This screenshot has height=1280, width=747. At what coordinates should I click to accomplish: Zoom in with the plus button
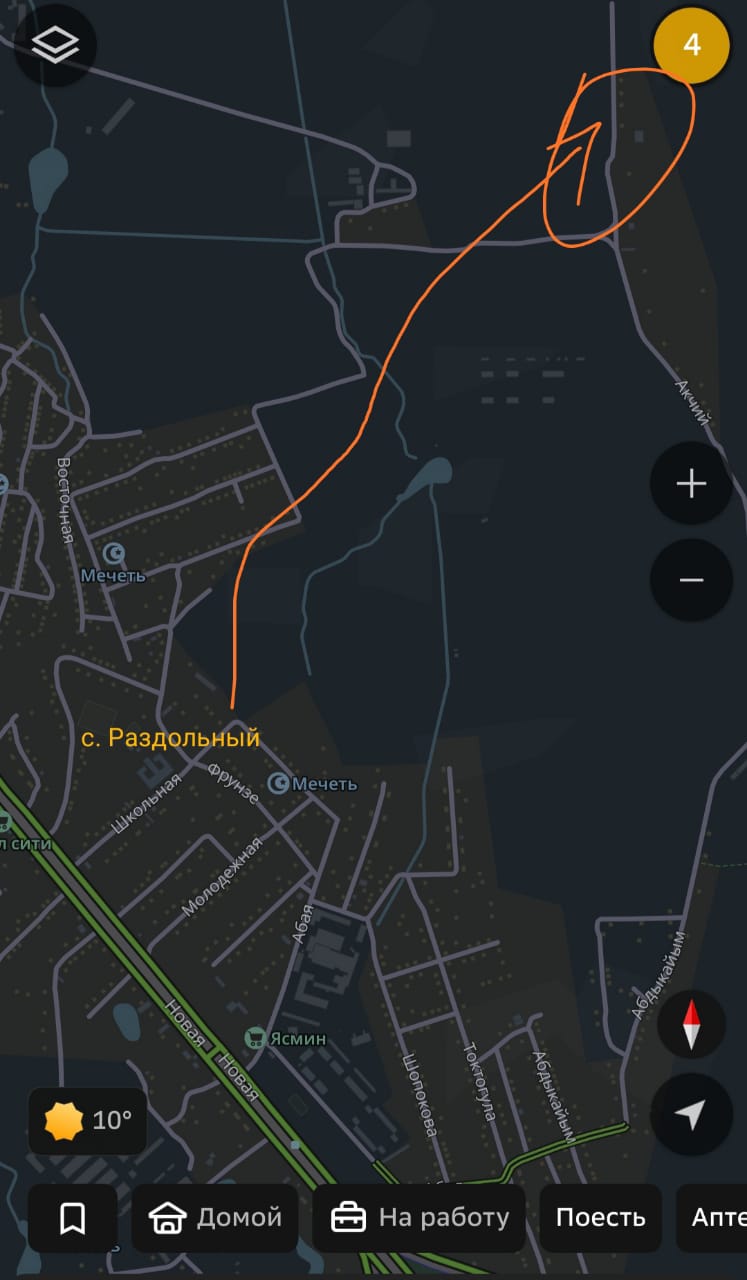[691, 485]
